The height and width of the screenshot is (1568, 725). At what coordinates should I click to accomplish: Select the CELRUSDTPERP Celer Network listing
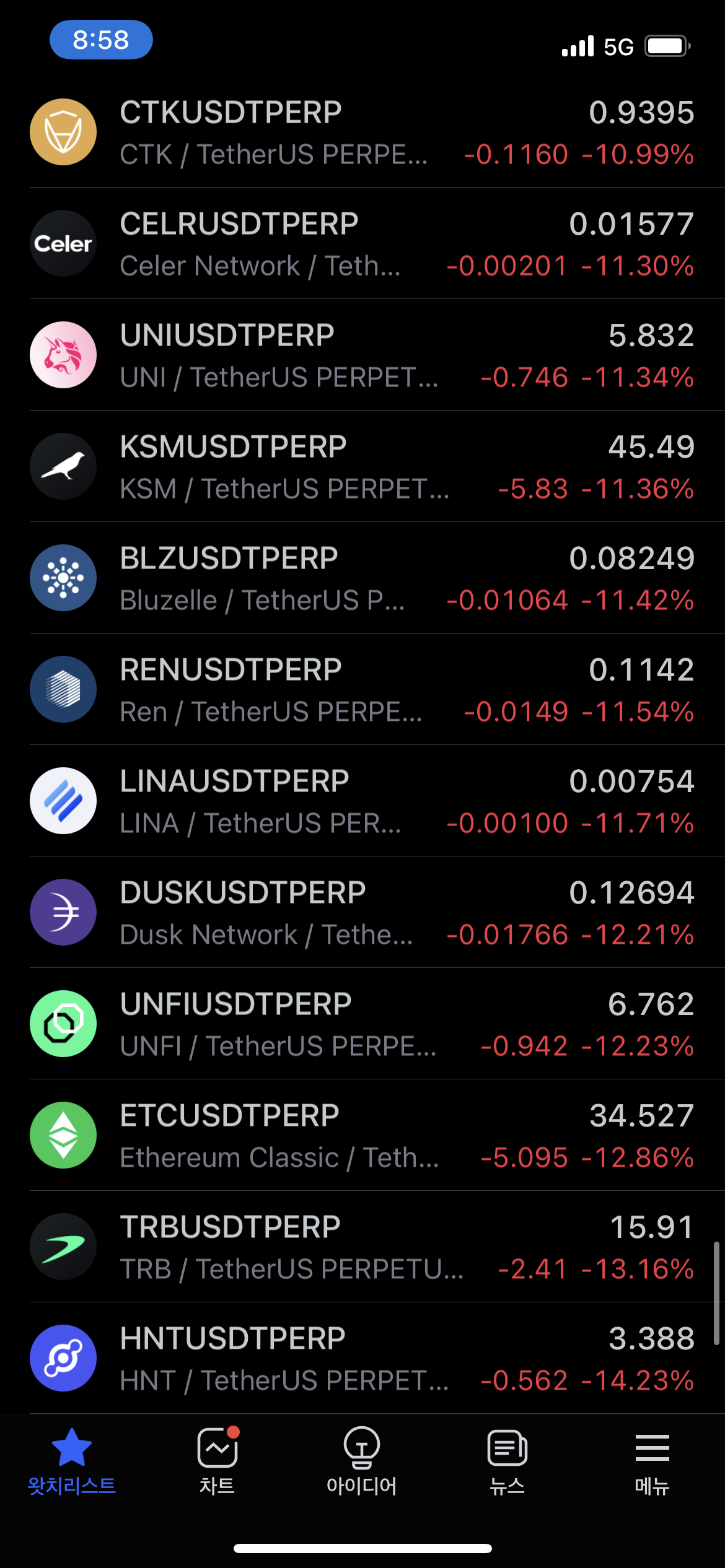[362, 243]
